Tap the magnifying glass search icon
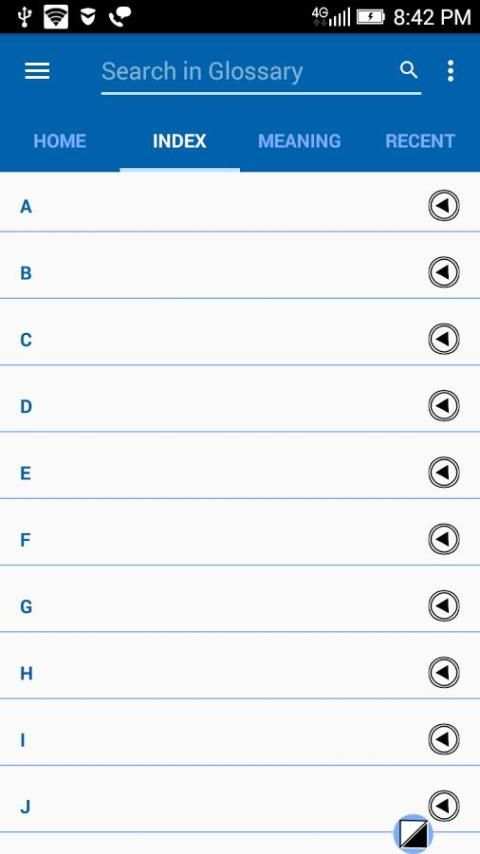Screen dimensions: 480x854 click(x=409, y=70)
